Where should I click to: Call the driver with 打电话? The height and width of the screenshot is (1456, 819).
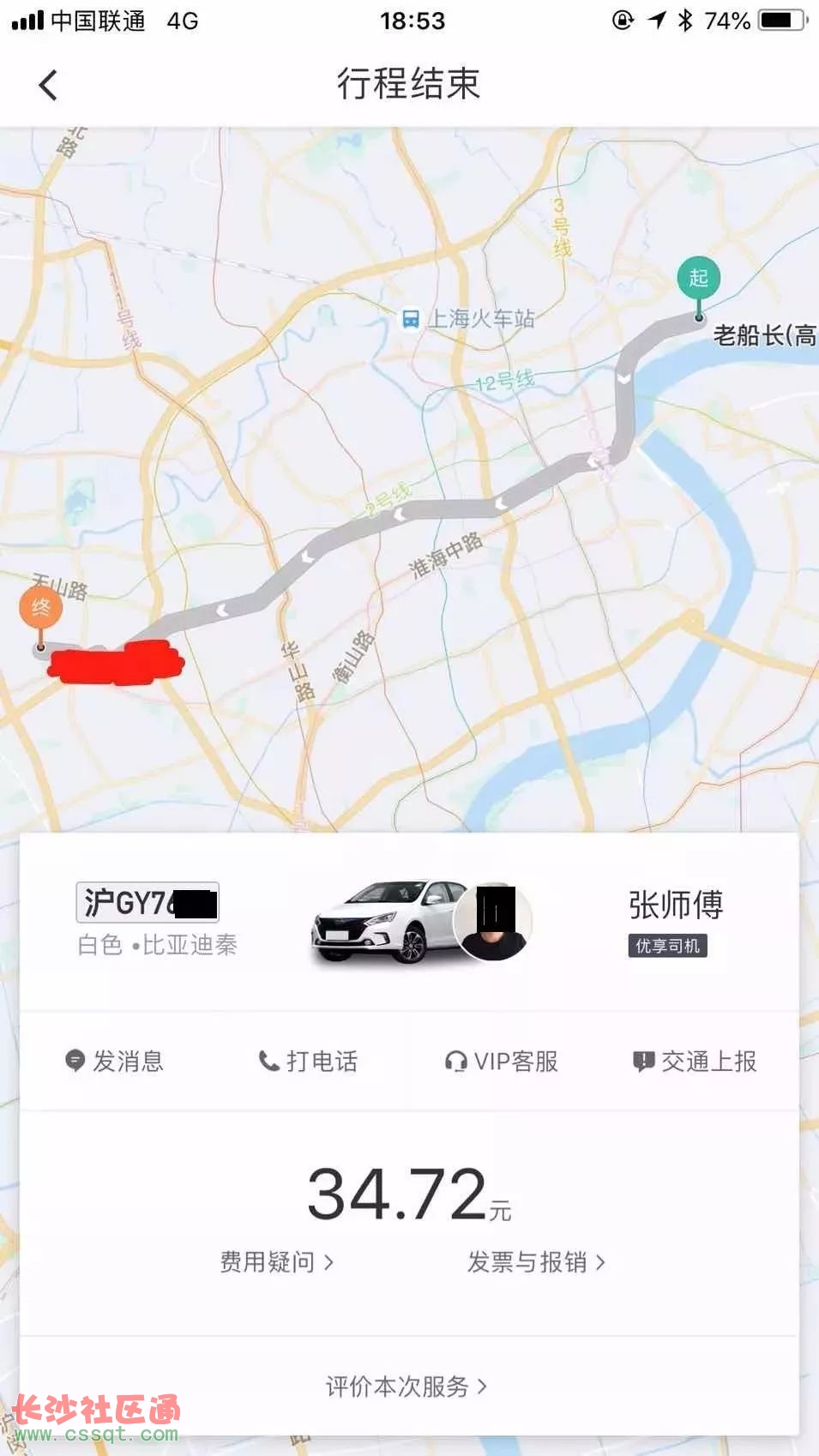[309, 1062]
